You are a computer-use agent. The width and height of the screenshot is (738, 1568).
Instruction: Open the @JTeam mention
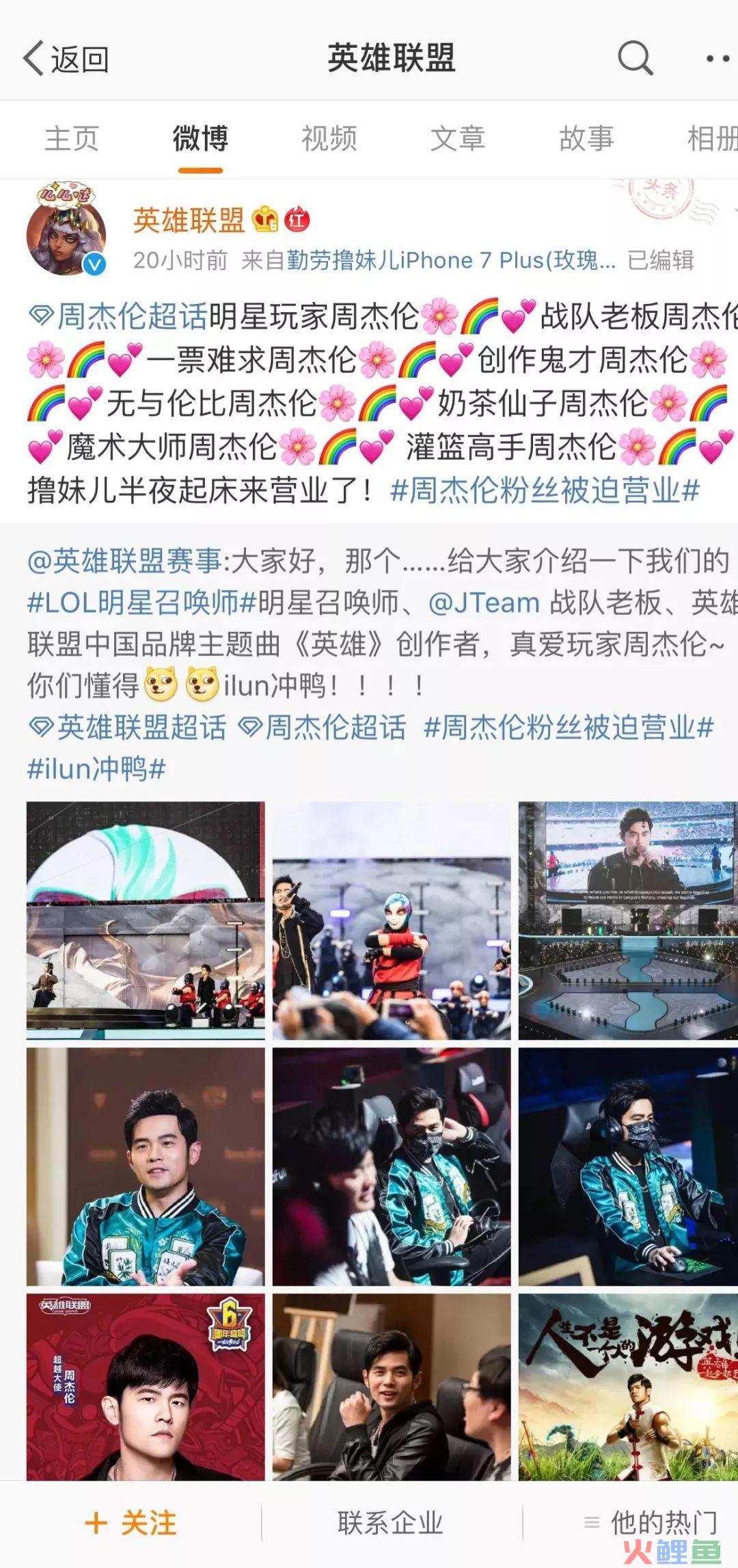[484, 603]
